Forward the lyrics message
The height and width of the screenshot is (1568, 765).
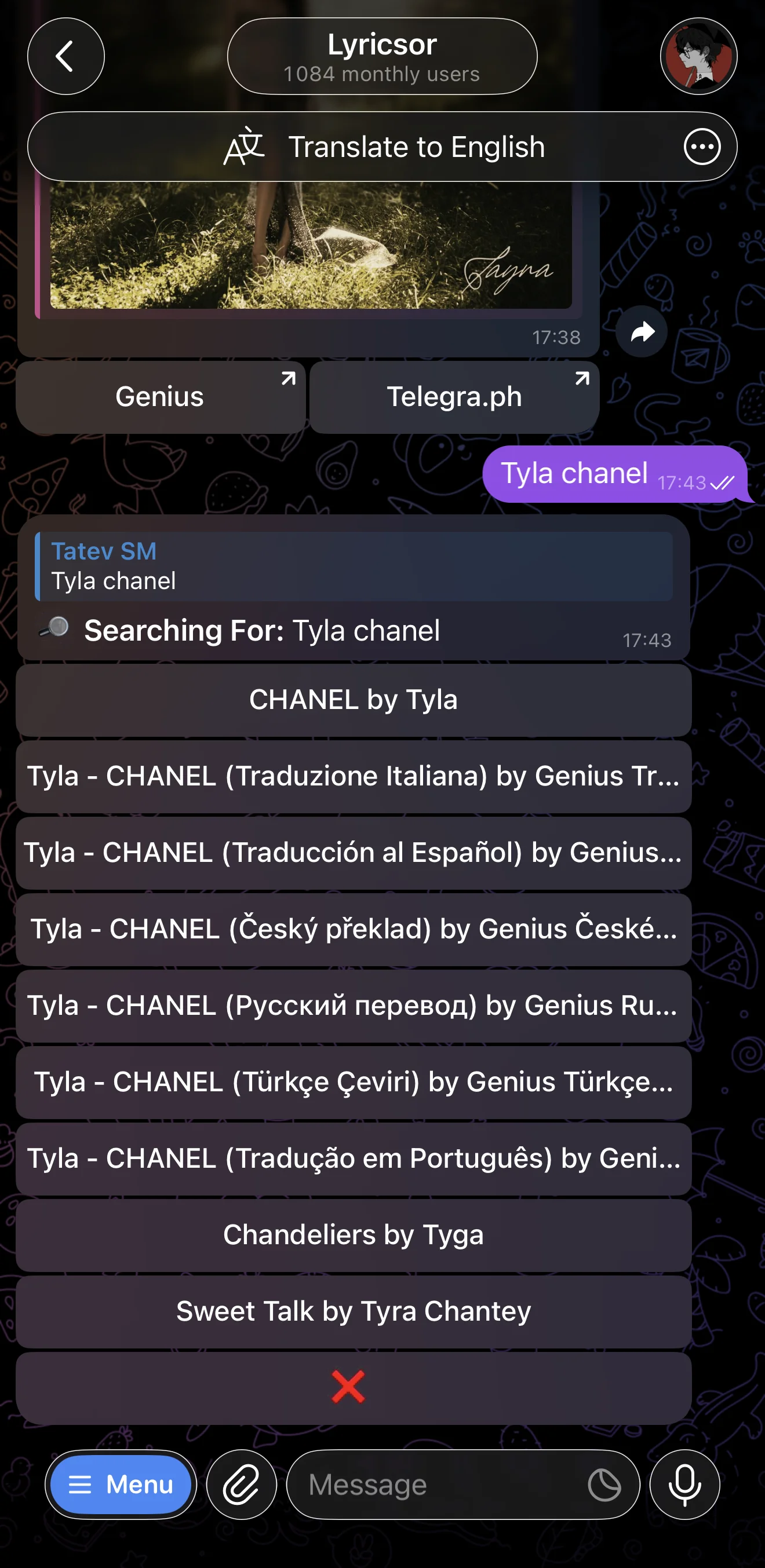[642, 332]
